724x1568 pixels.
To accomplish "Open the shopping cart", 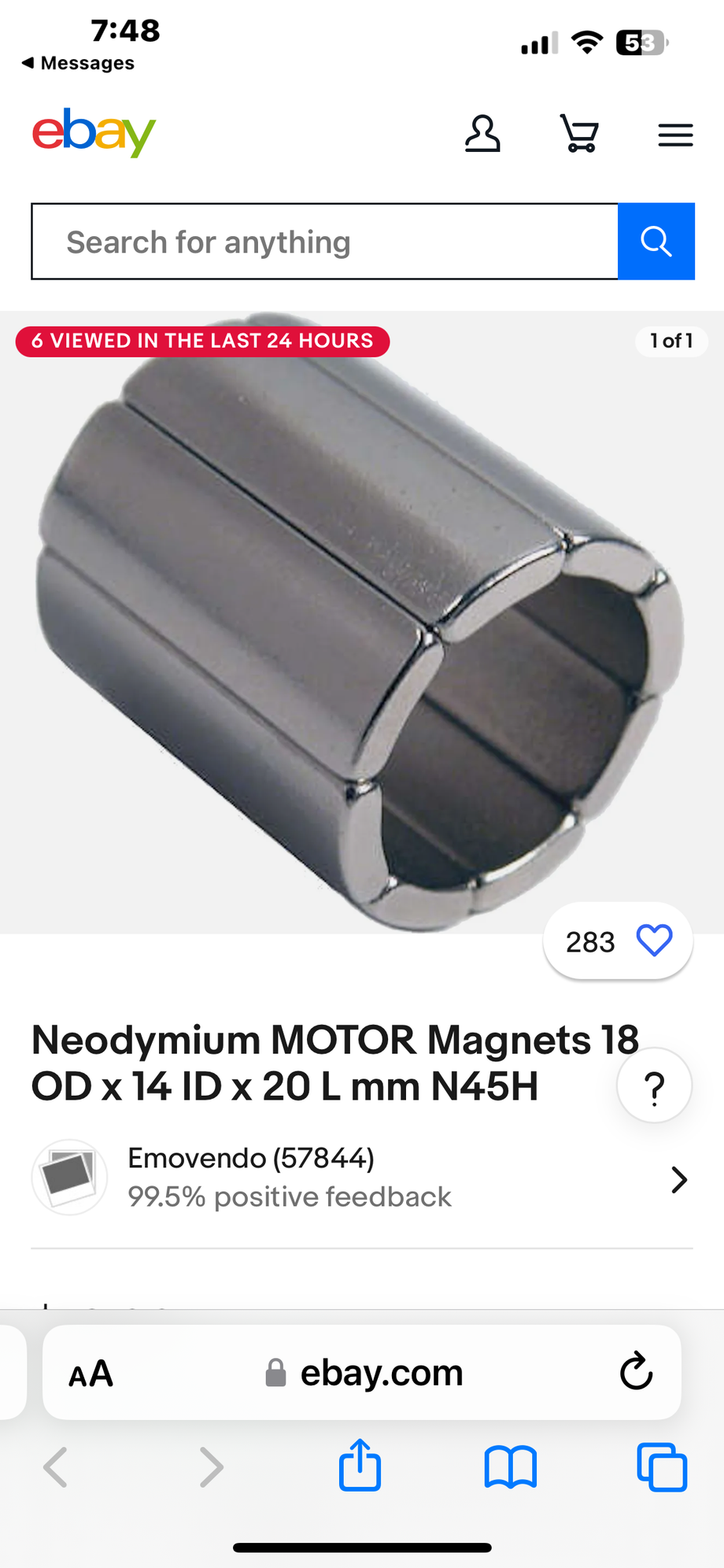I will pyautogui.click(x=579, y=134).
